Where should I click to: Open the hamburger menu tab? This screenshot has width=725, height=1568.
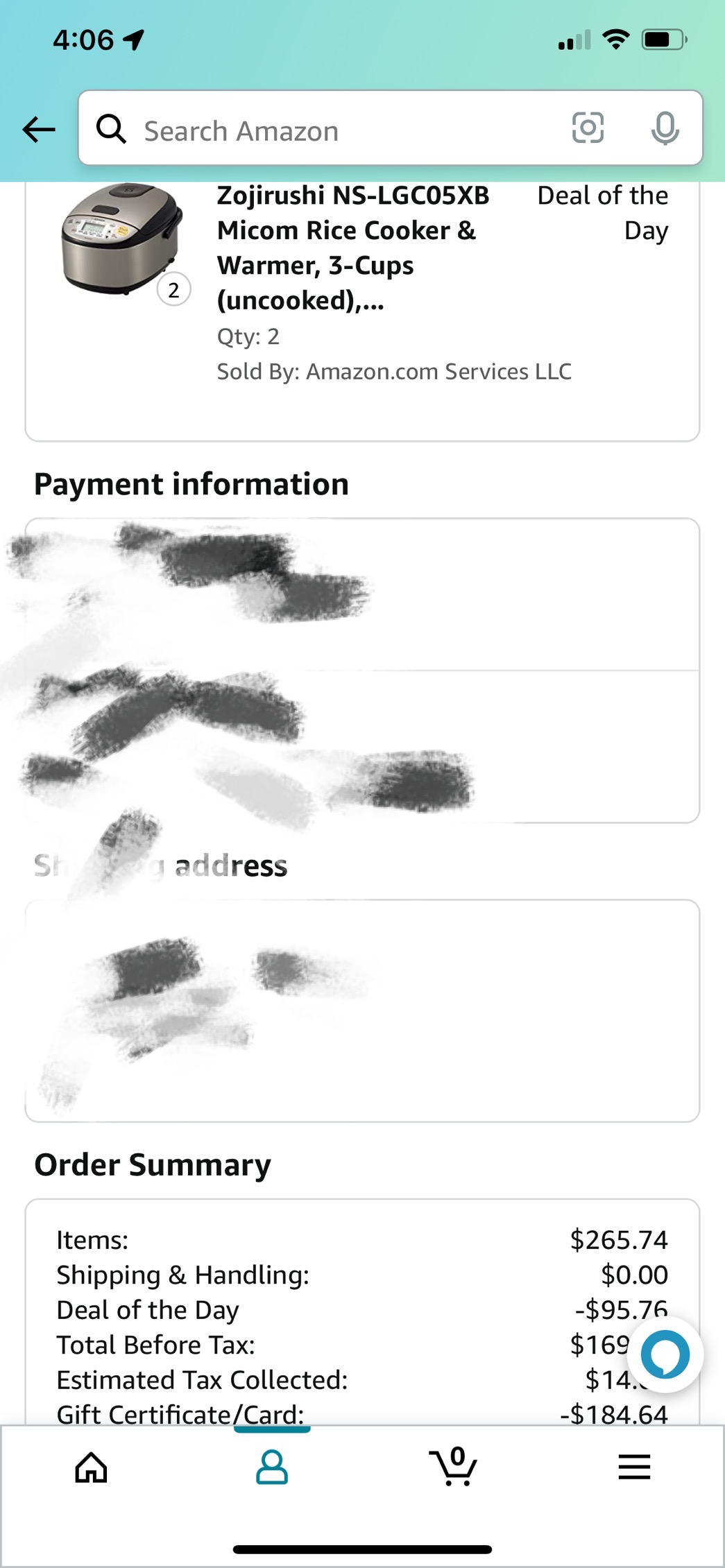click(634, 1467)
